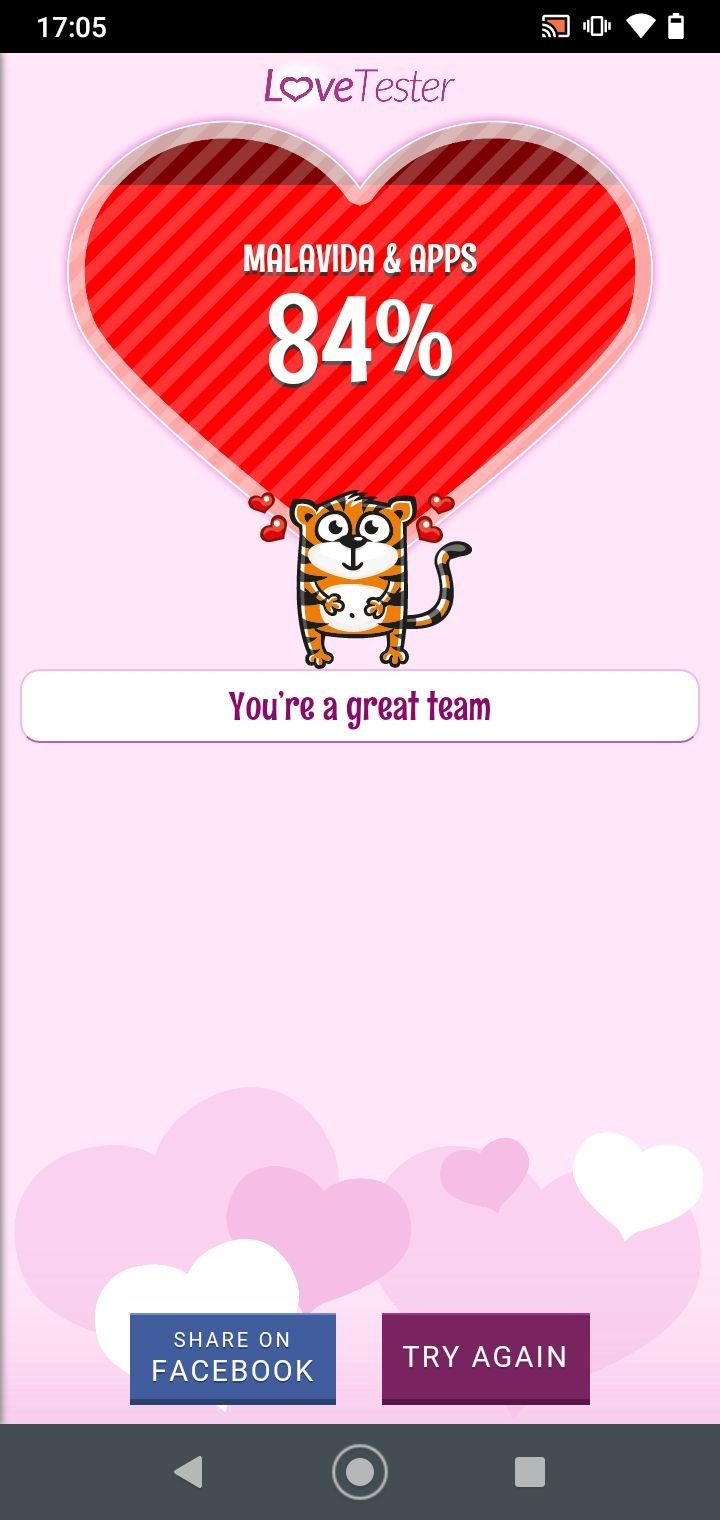Return to the home screen

359,1472
